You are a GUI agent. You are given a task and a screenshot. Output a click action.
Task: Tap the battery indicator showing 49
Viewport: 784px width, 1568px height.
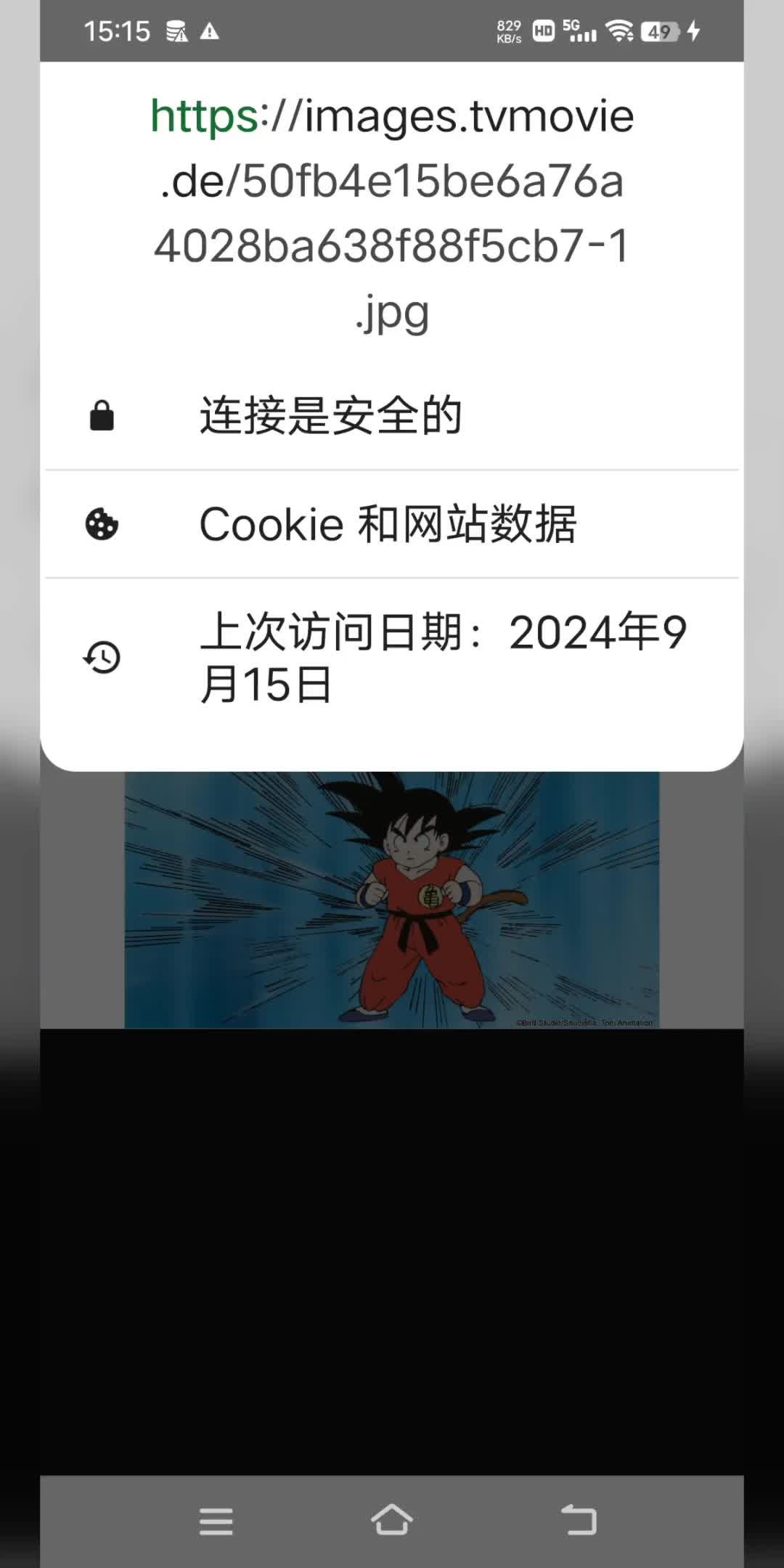point(659,30)
